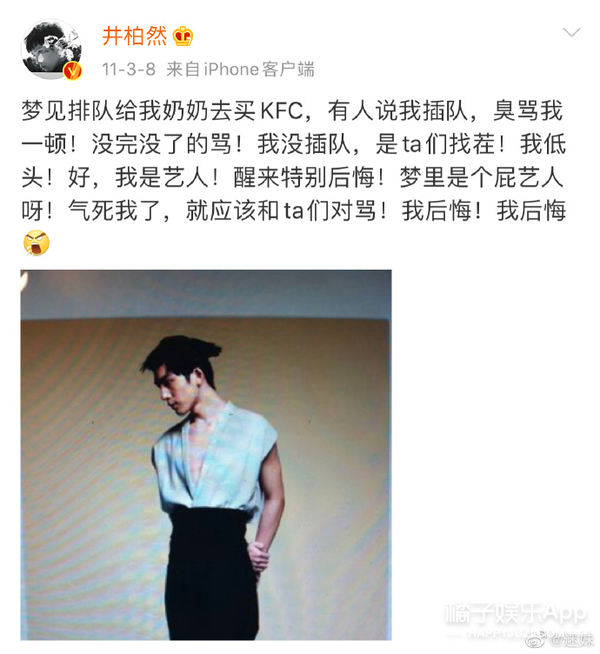600x654 pixels.
Task: Expand the post options chevron
Action: pyautogui.click(x=571, y=33)
